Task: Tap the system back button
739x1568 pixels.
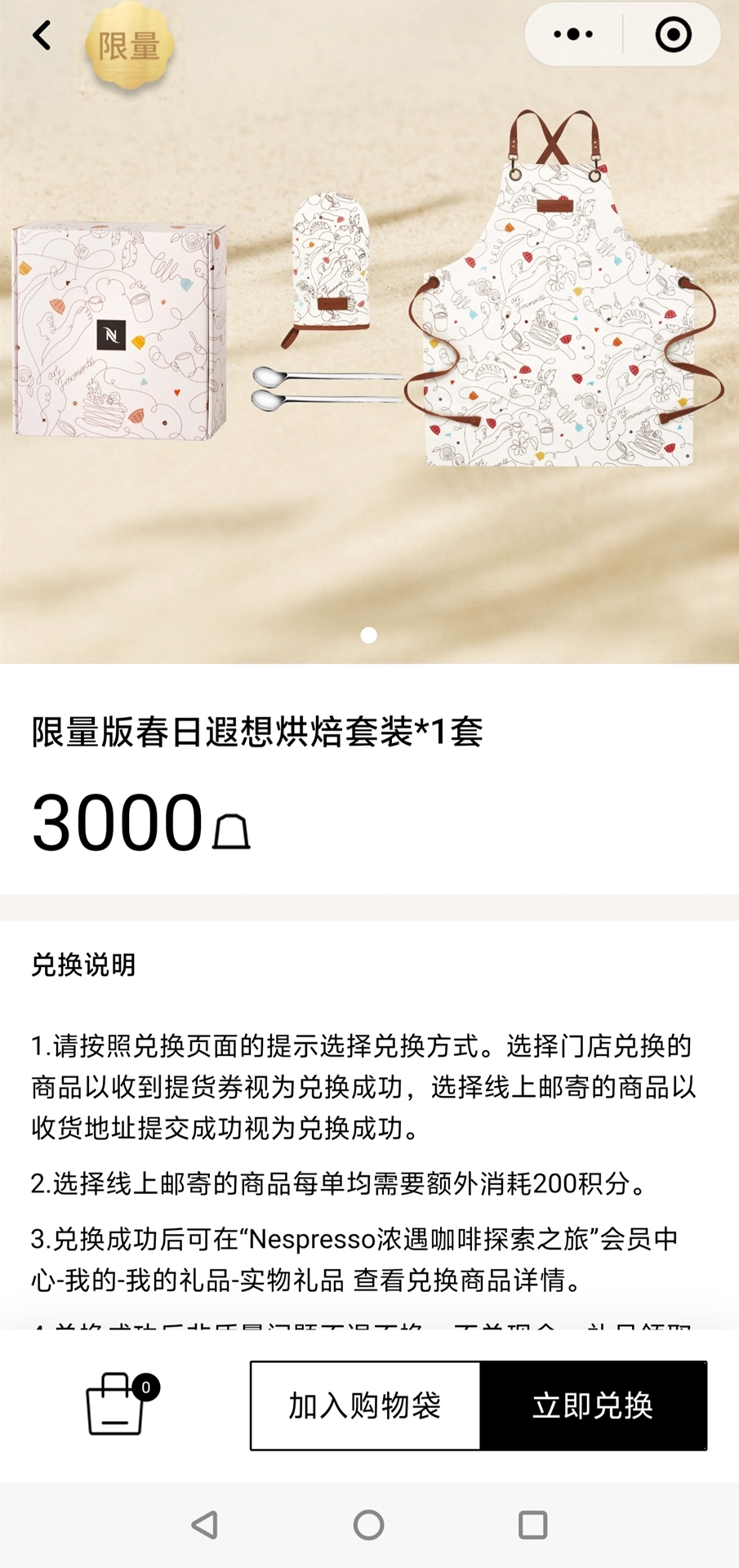Action: click(x=205, y=1525)
